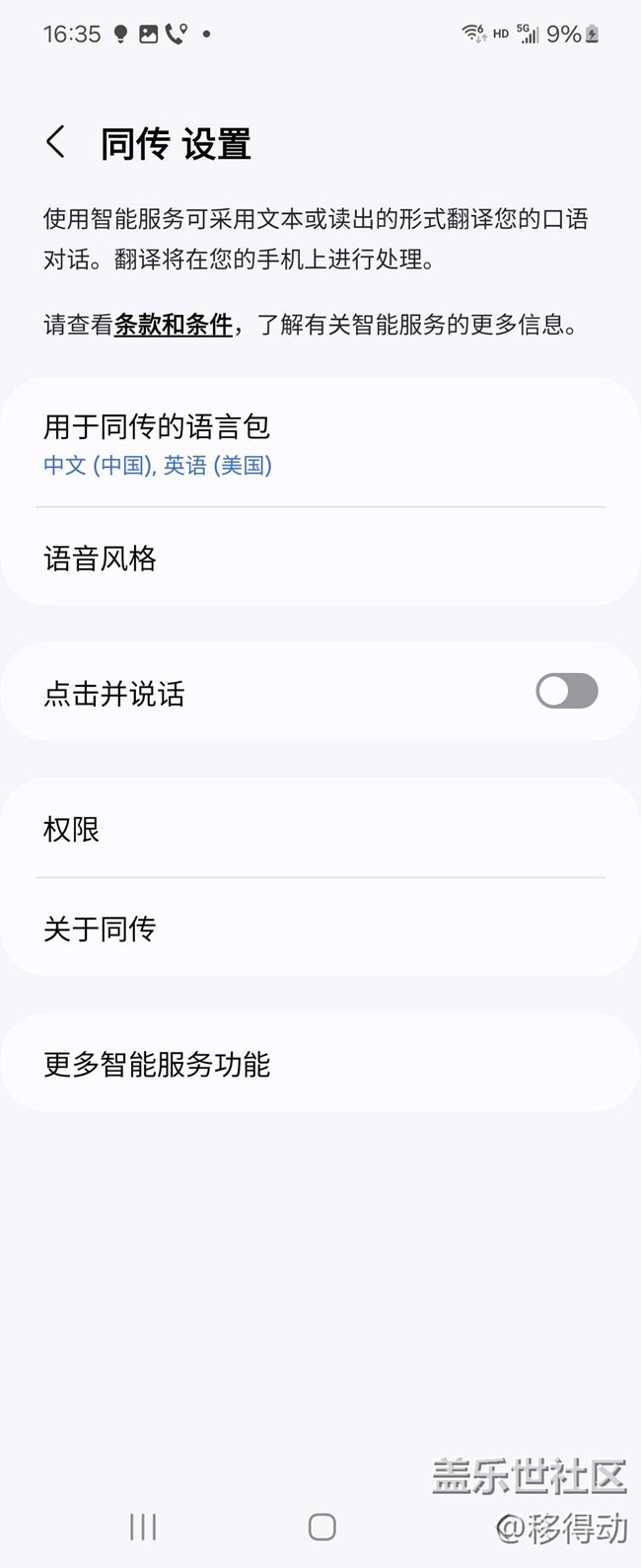Go back from 同传 设置

[56, 143]
